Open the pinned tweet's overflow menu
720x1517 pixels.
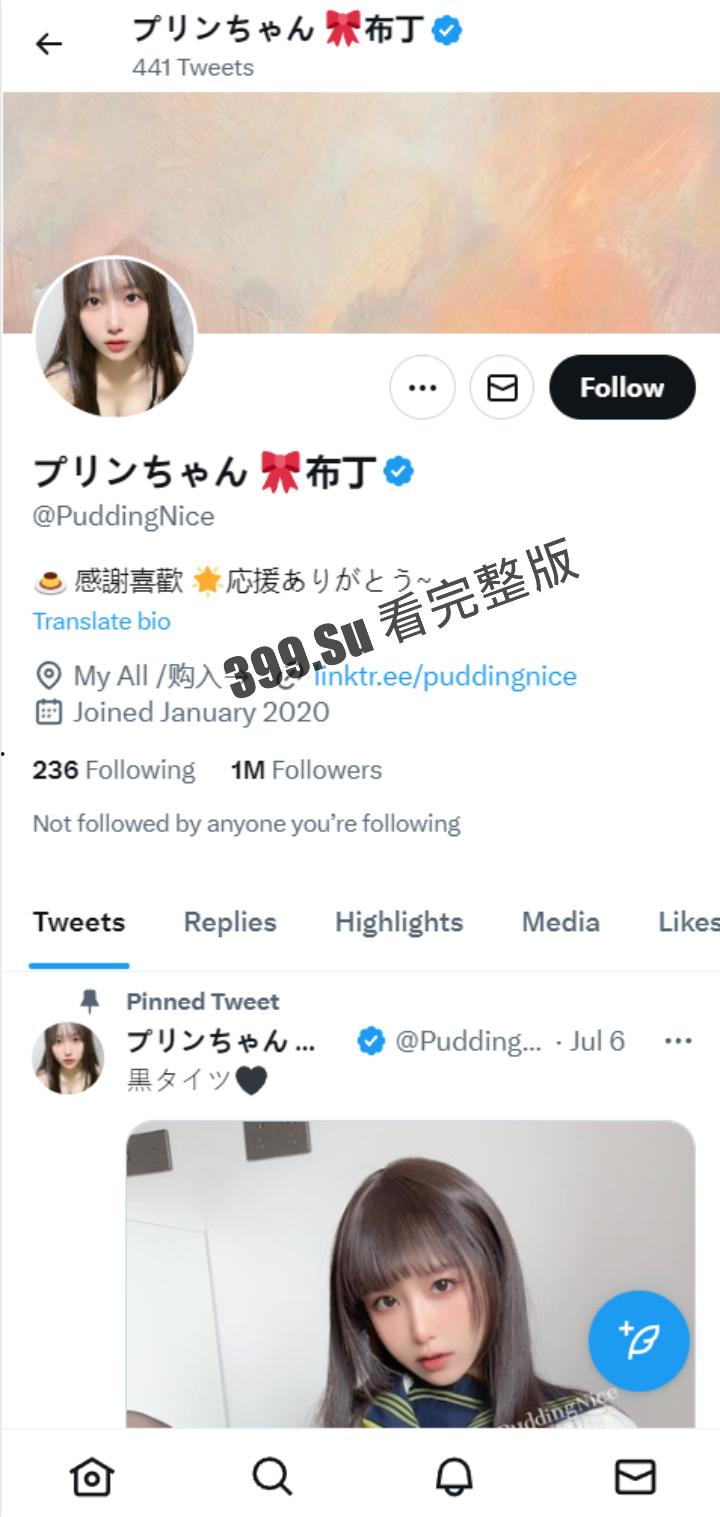click(x=678, y=1042)
